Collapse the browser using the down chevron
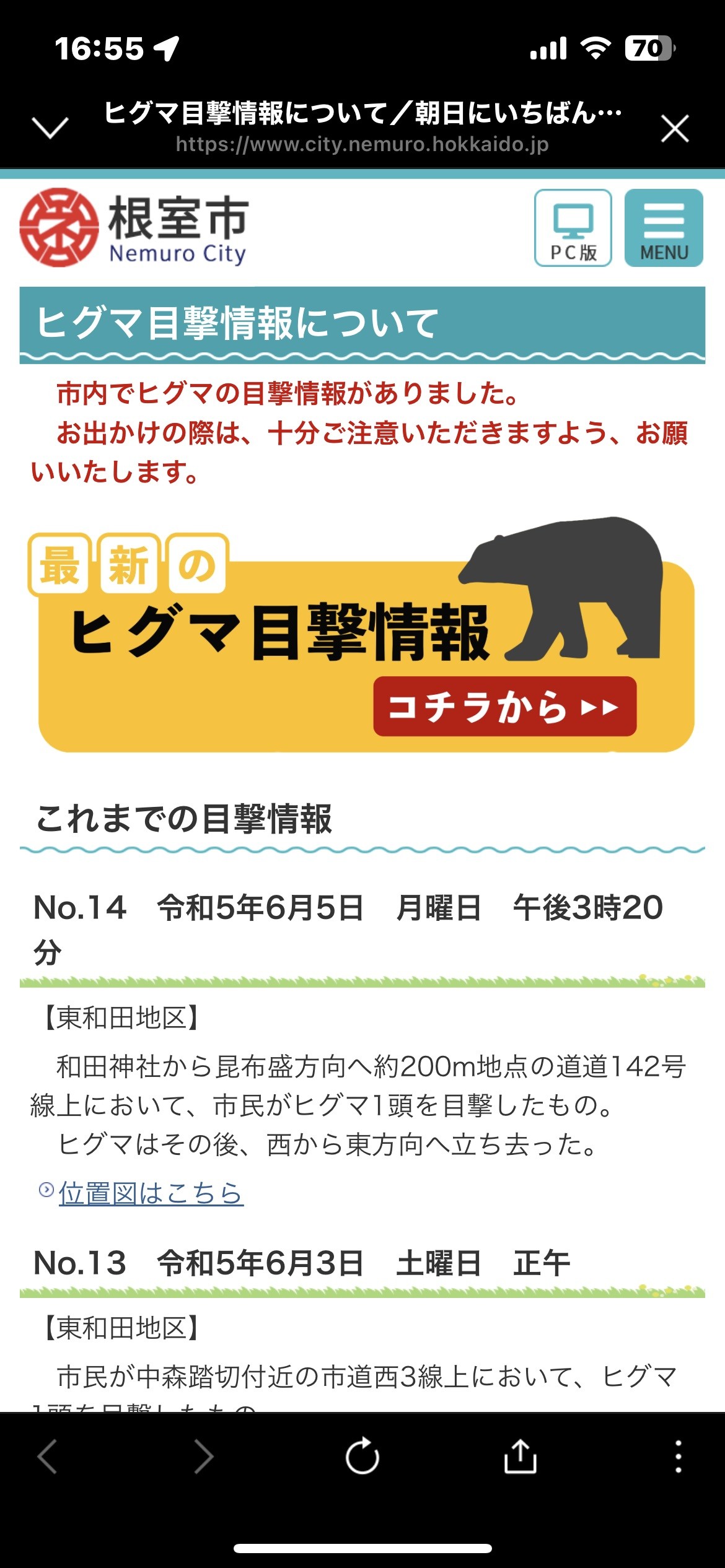This screenshot has width=725, height=1568. click(x=50, y=128)
